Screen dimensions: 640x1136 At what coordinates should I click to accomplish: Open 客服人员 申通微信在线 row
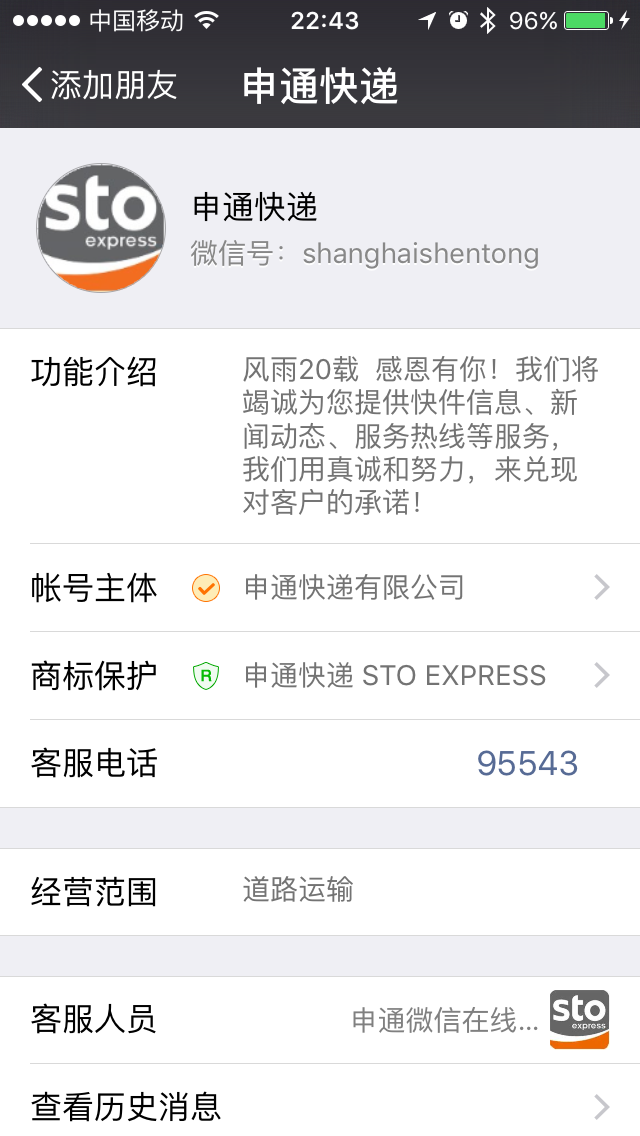click(320, 1020)
